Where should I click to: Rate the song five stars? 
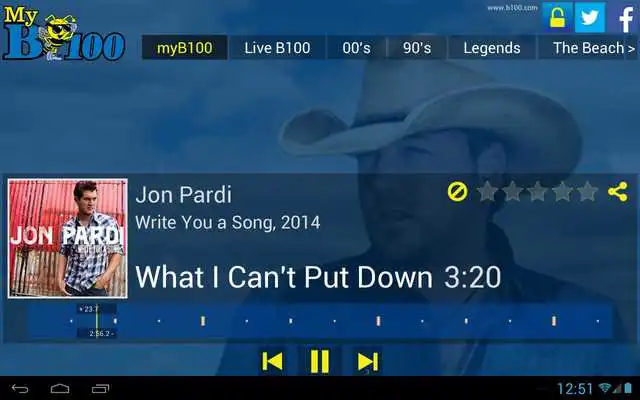coord(588,192)
